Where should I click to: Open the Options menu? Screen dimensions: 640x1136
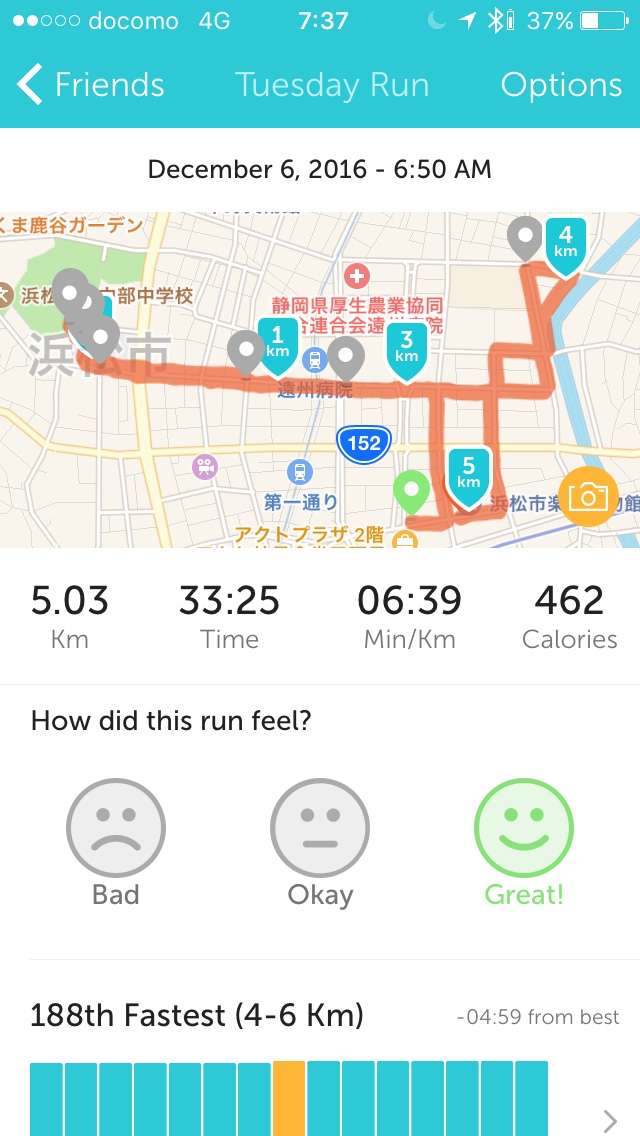click(x=561, y=86)
